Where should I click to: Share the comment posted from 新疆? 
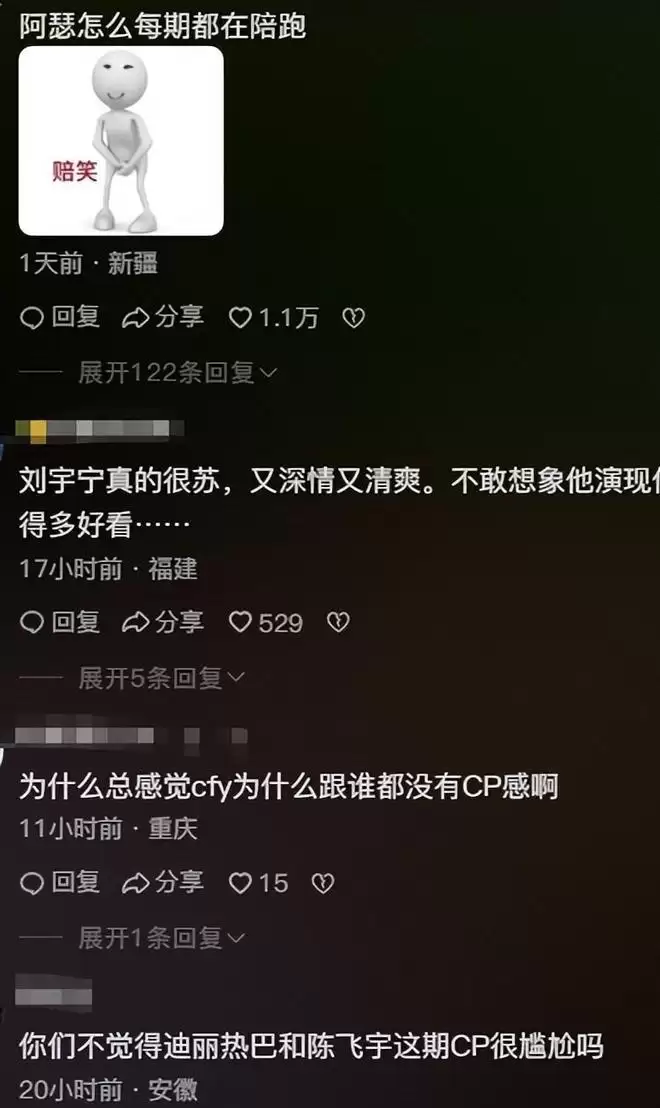coord(162,318)
